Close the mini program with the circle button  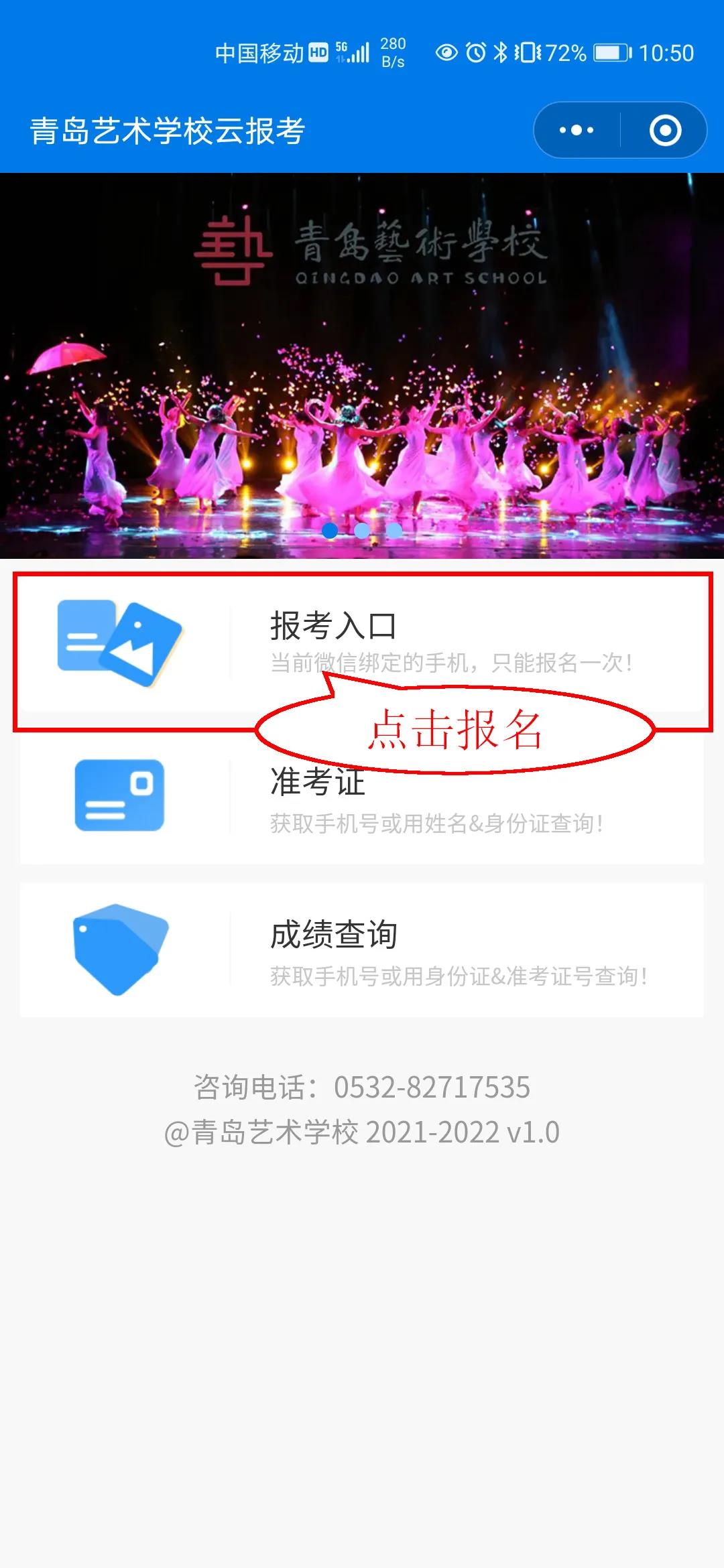[x=665, y=130]
